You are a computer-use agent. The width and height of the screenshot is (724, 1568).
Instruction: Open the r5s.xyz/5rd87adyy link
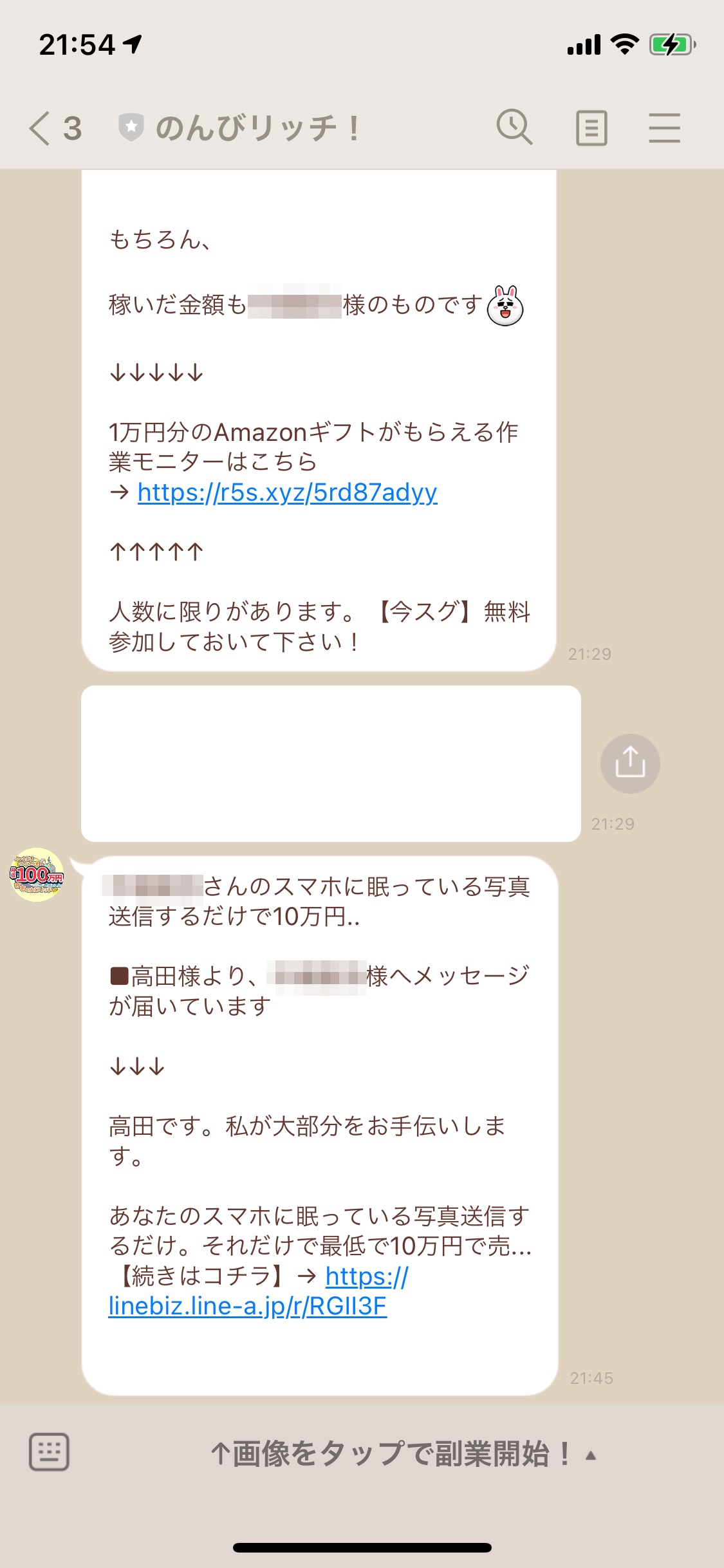287,492
